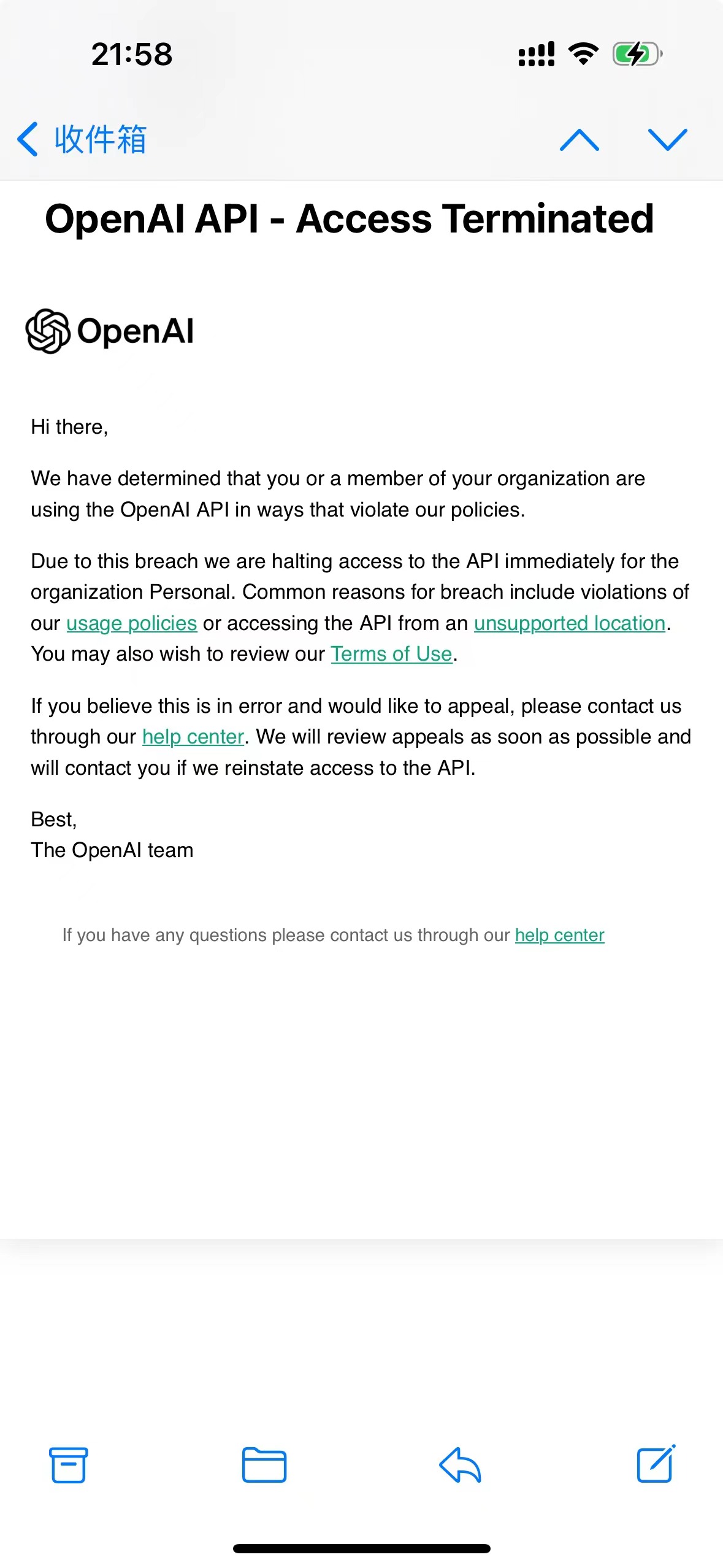
Task: Jump to the next email with down arrow
Action: pos(668,140)
